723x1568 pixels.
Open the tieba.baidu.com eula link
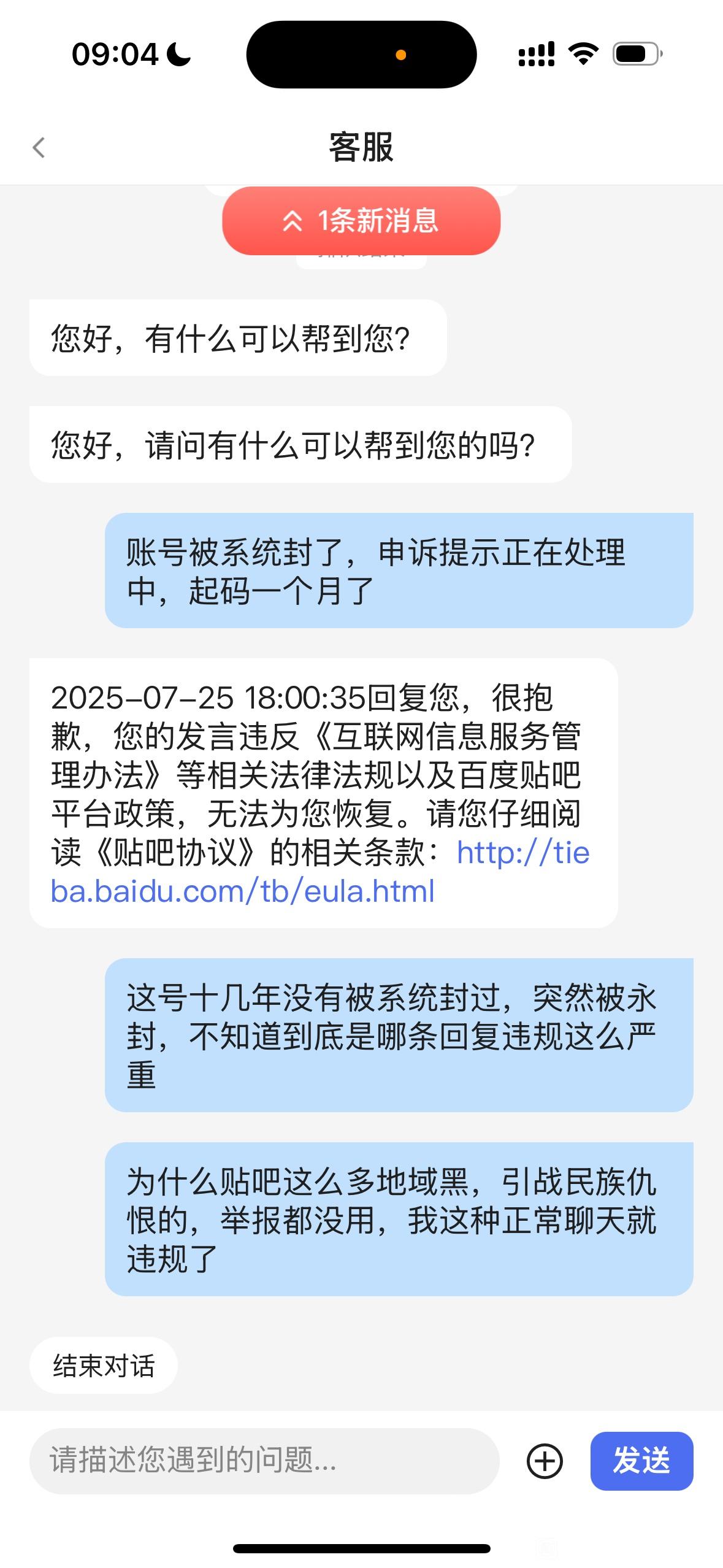243,891
